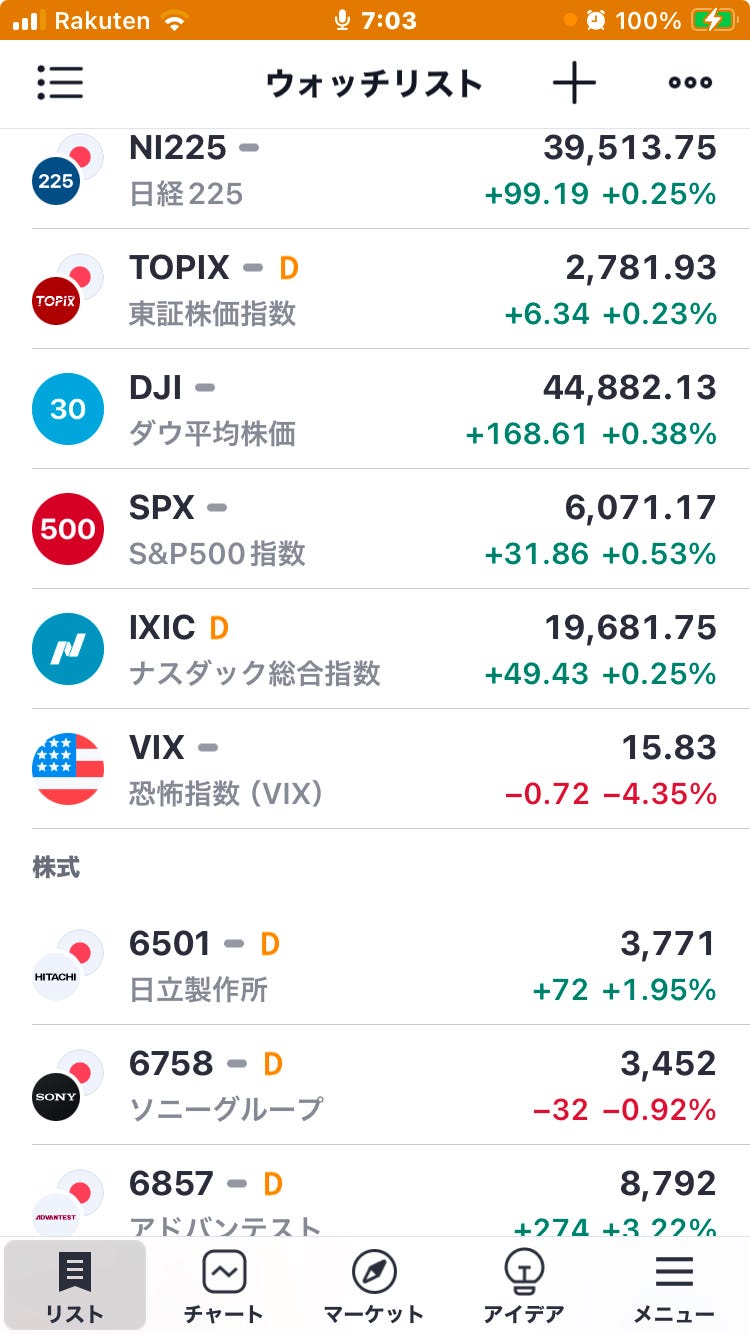Open the アイデア tab

[524, 1286]
